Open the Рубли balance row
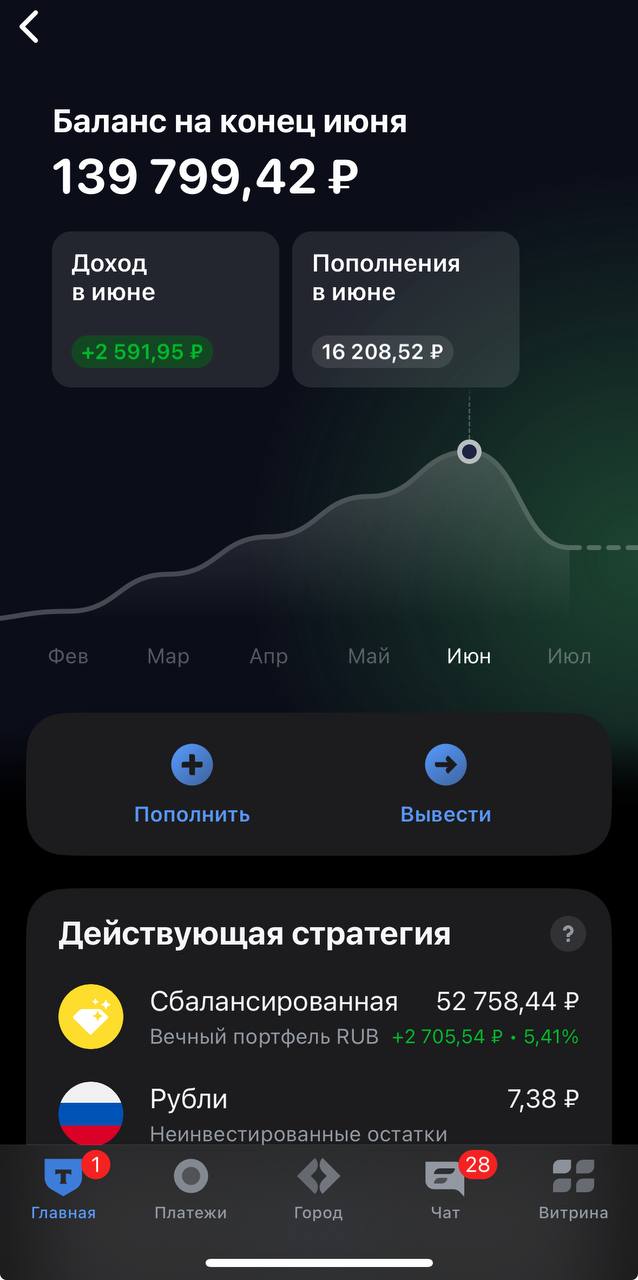The image size is (638, 1280). coord(318,1114)
